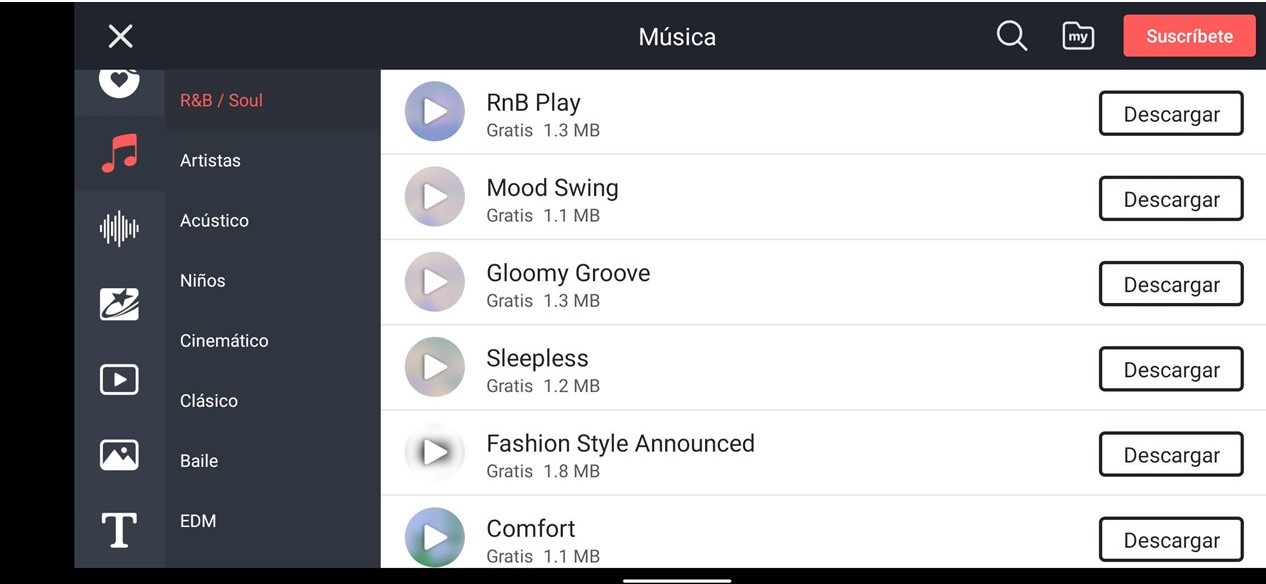Download the RnB Play track
The width and height of the screenshot is (1266, 584).
click(1170, 114)
